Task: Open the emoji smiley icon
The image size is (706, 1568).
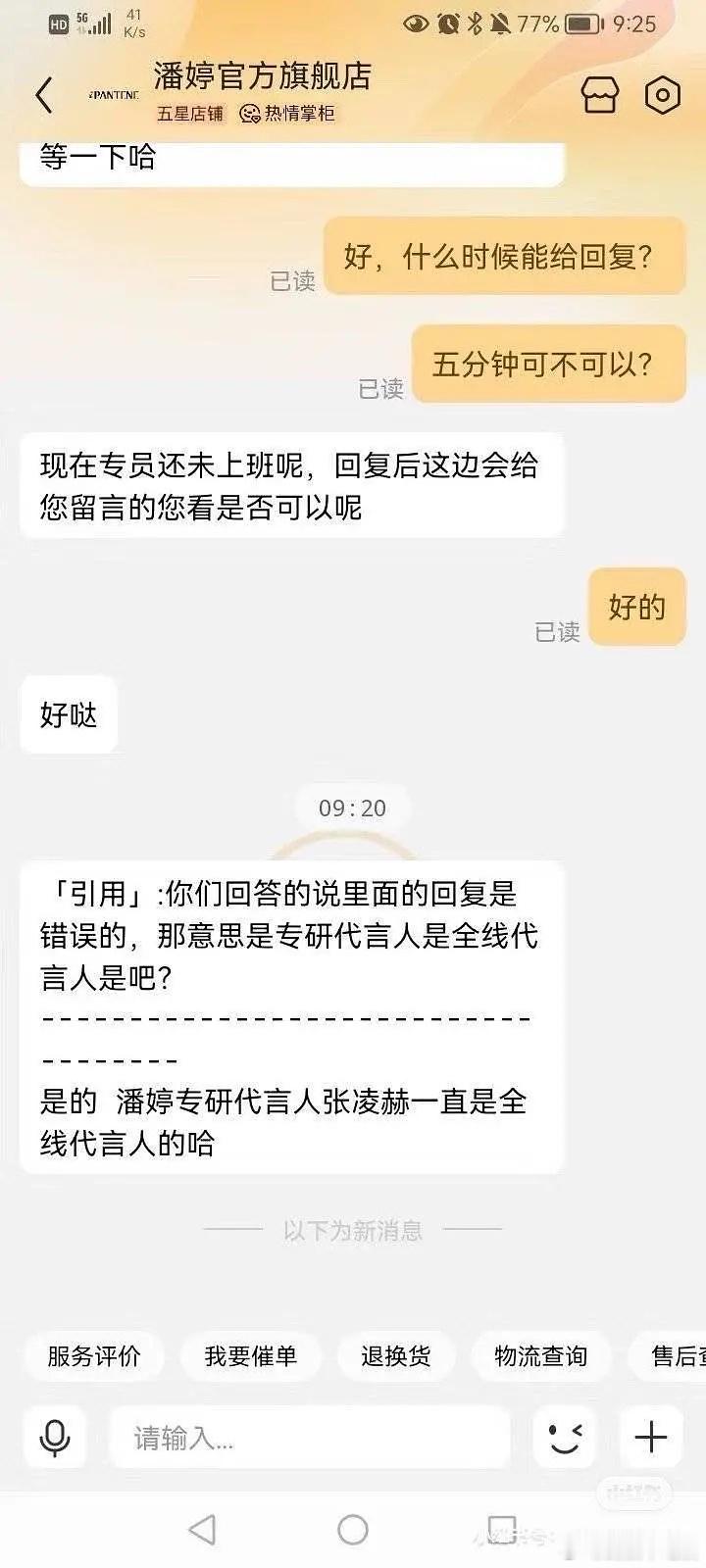Action: 563,1437
